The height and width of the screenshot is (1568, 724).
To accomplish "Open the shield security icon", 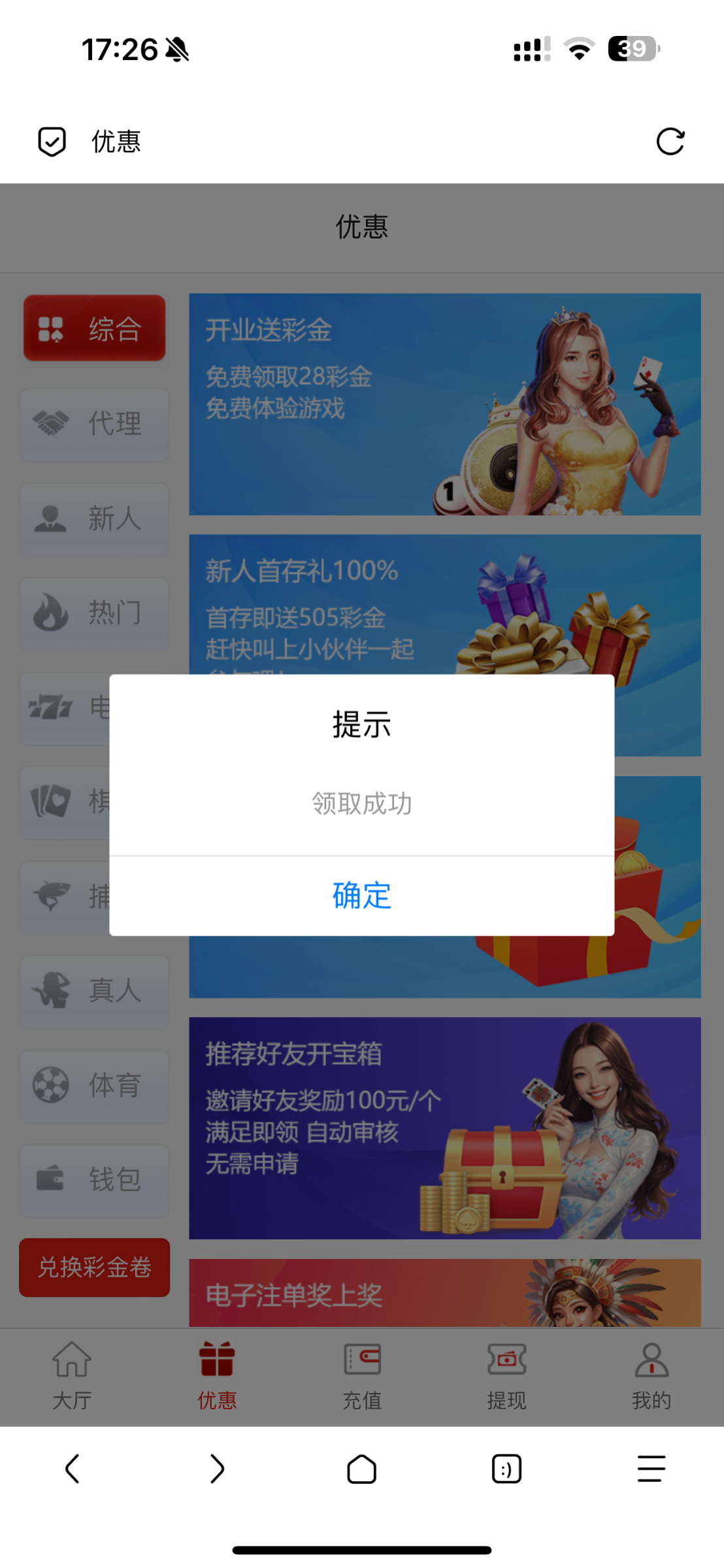I will [x=52, y=142].
